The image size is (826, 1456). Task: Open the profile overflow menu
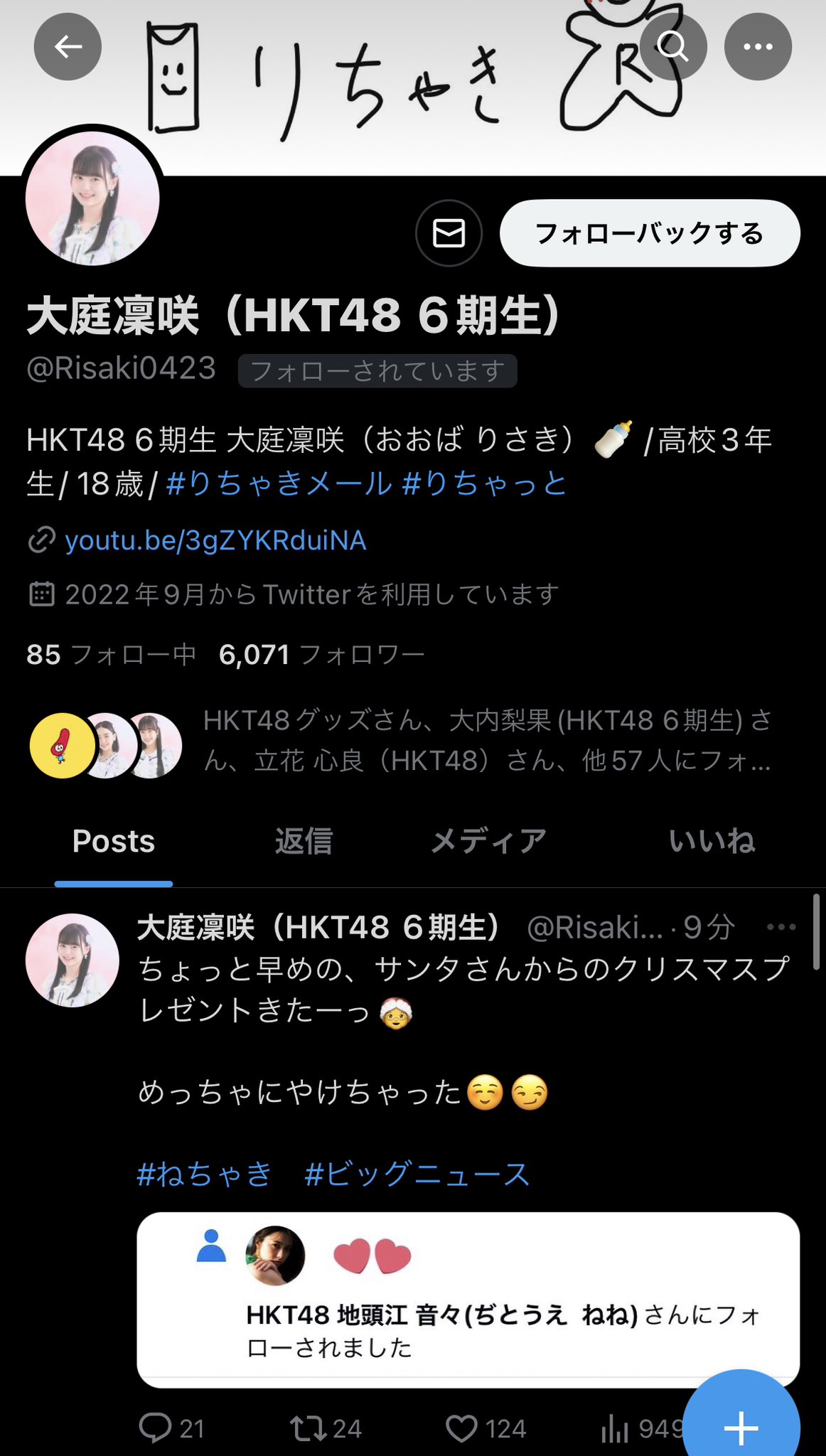coord(758,47)
